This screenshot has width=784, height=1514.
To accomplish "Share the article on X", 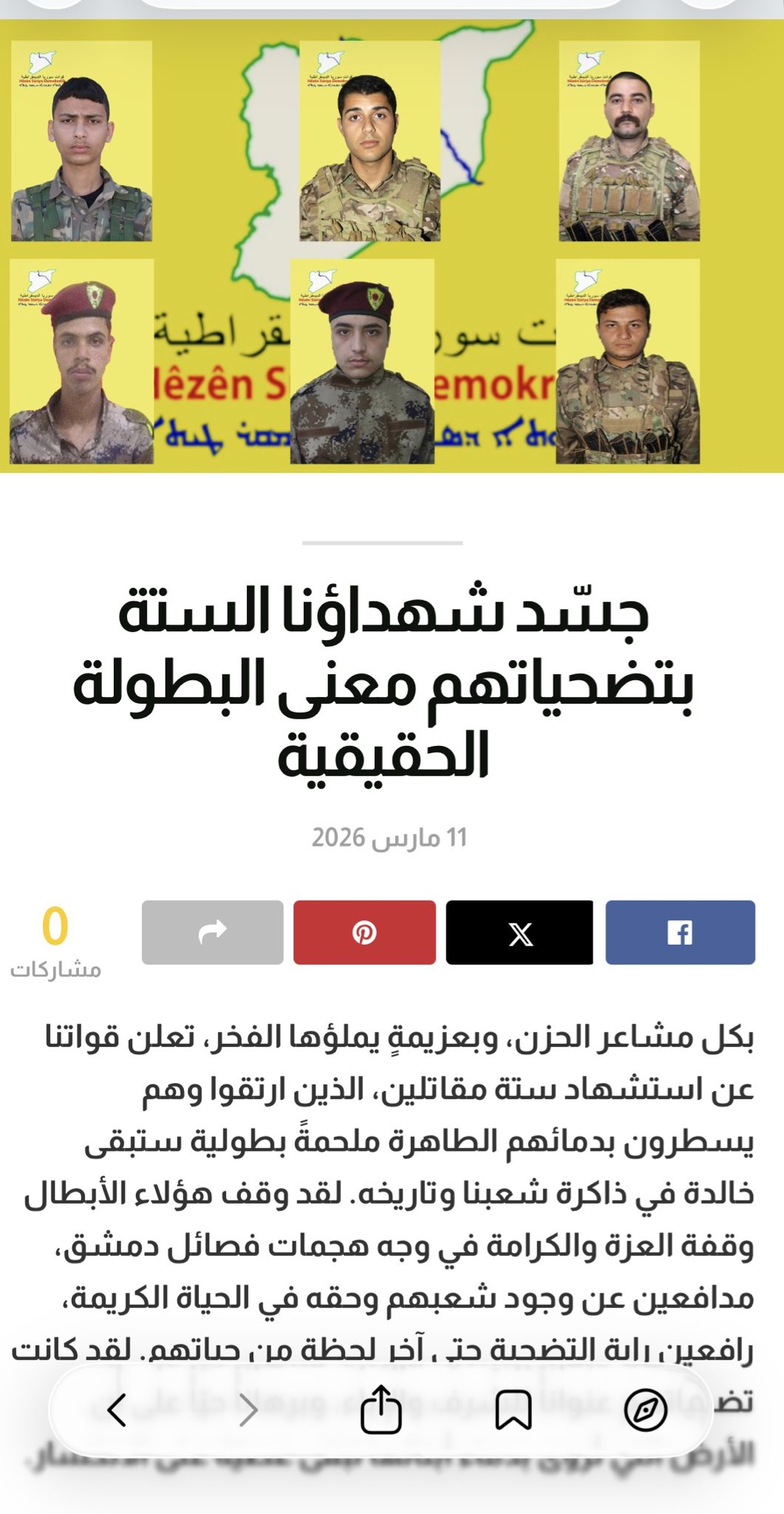I will [x=519, y=932].
